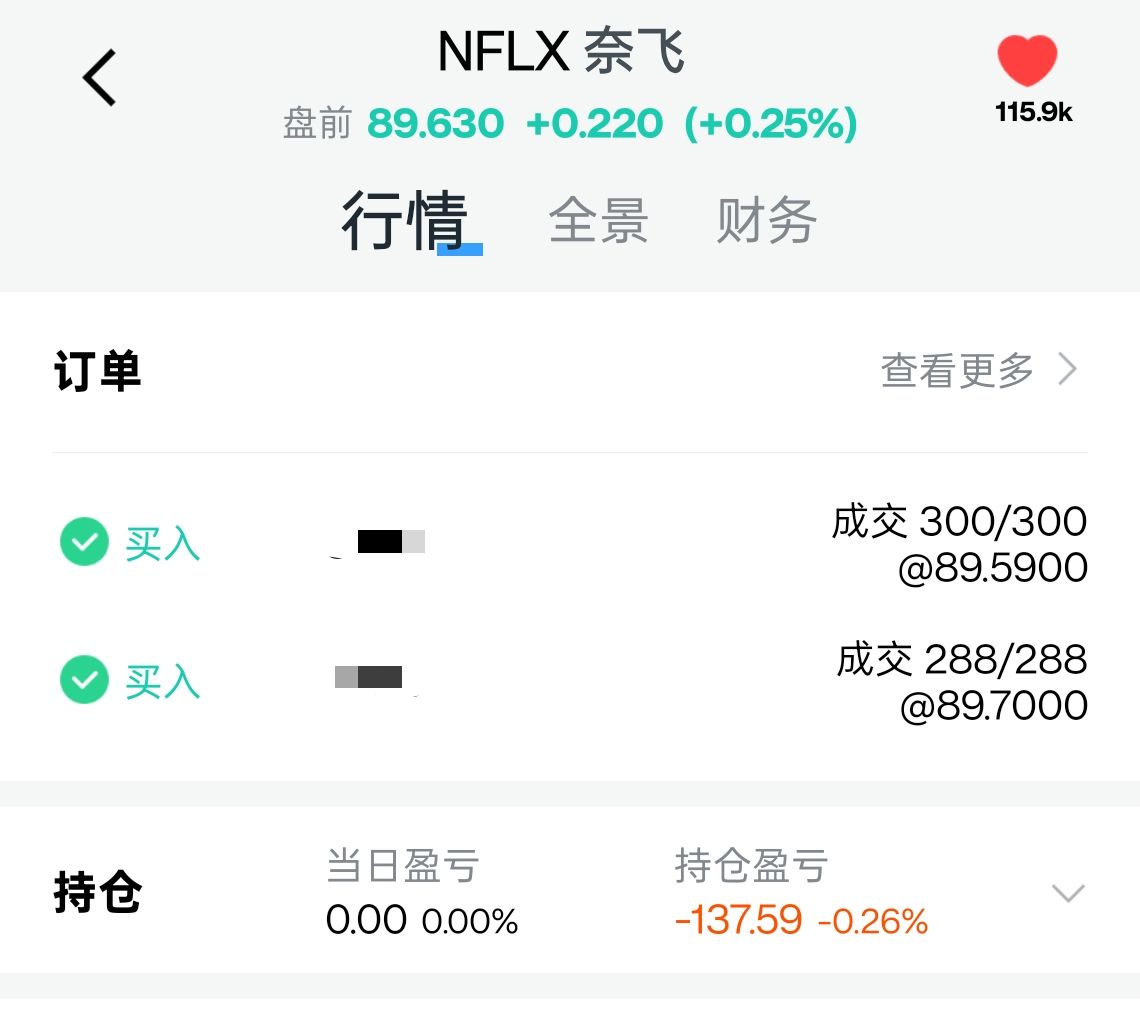Switch to the 全景 tab
The image size is (1140, 1018).
click(598, 221)
